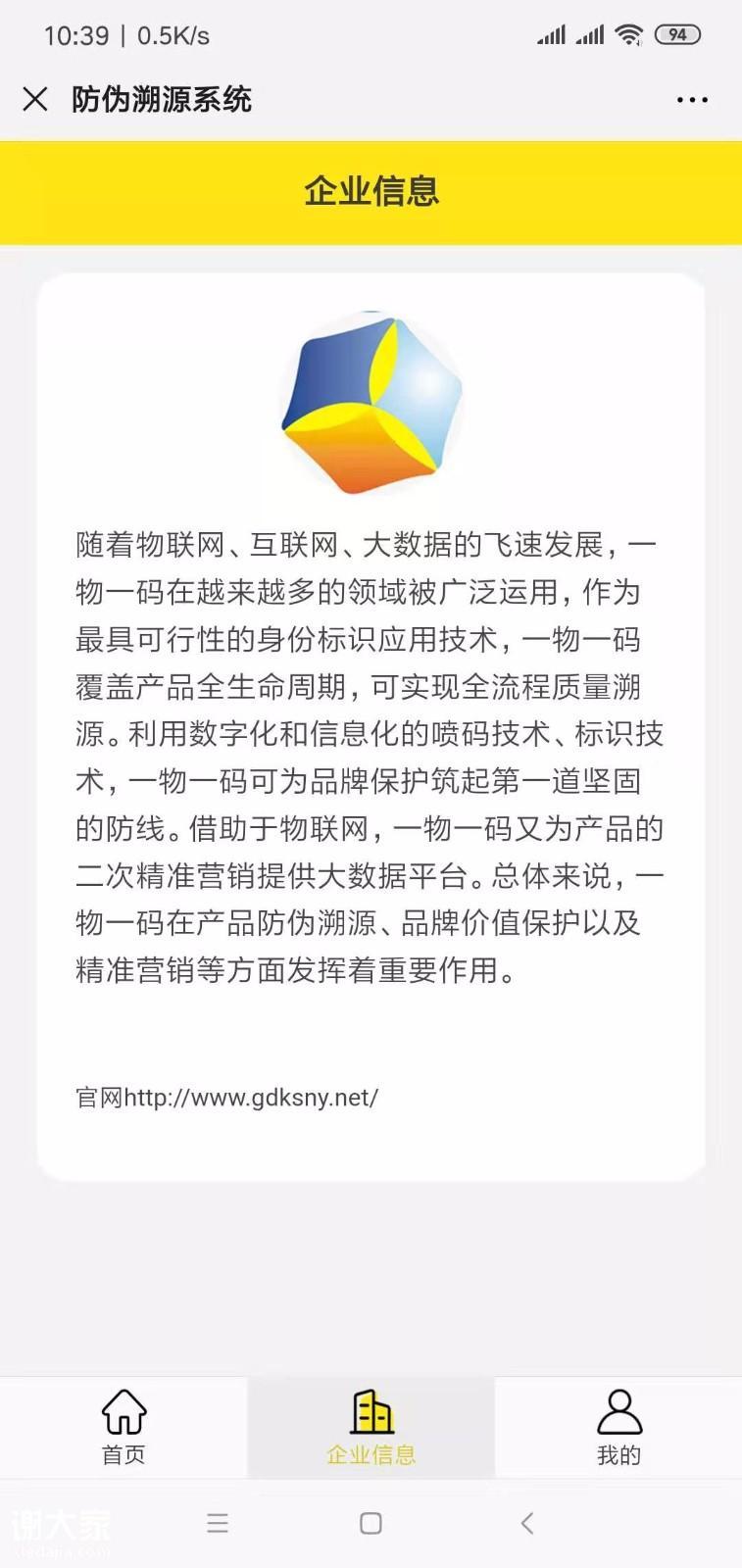Tap the system back button
The image size is (742, 1568).
coord(527,1523)
